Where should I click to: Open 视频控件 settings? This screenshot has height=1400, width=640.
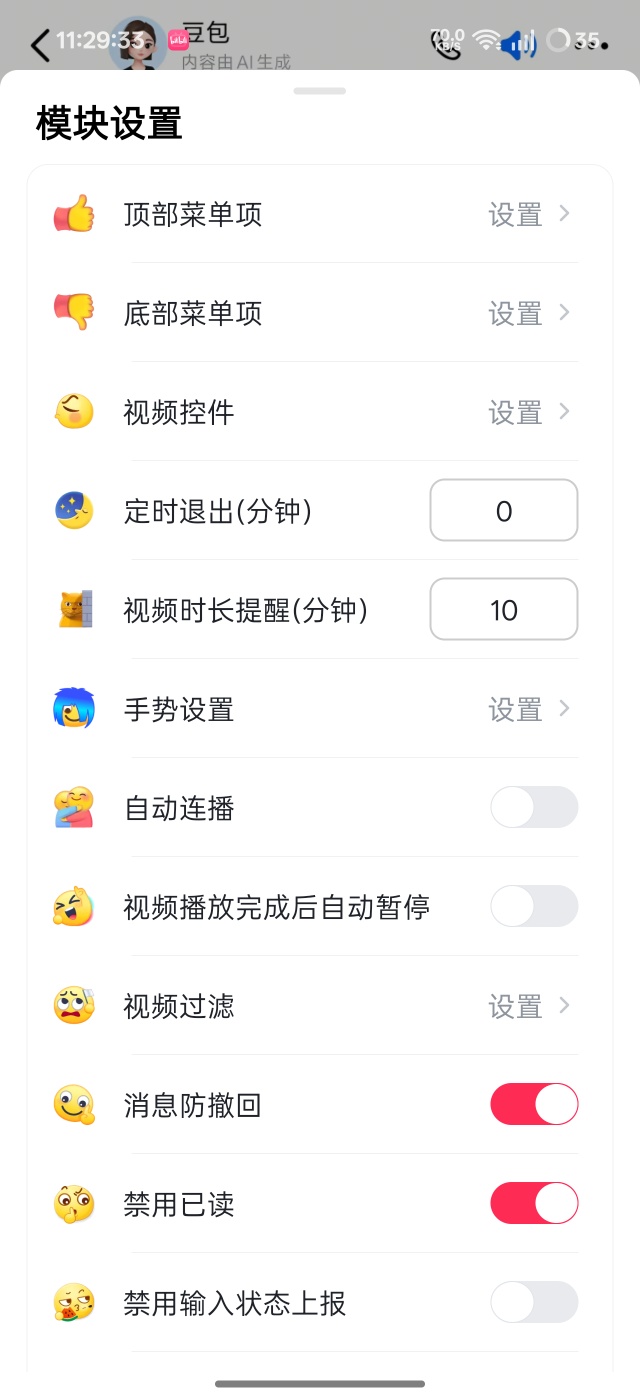click(x=528, y=413)
